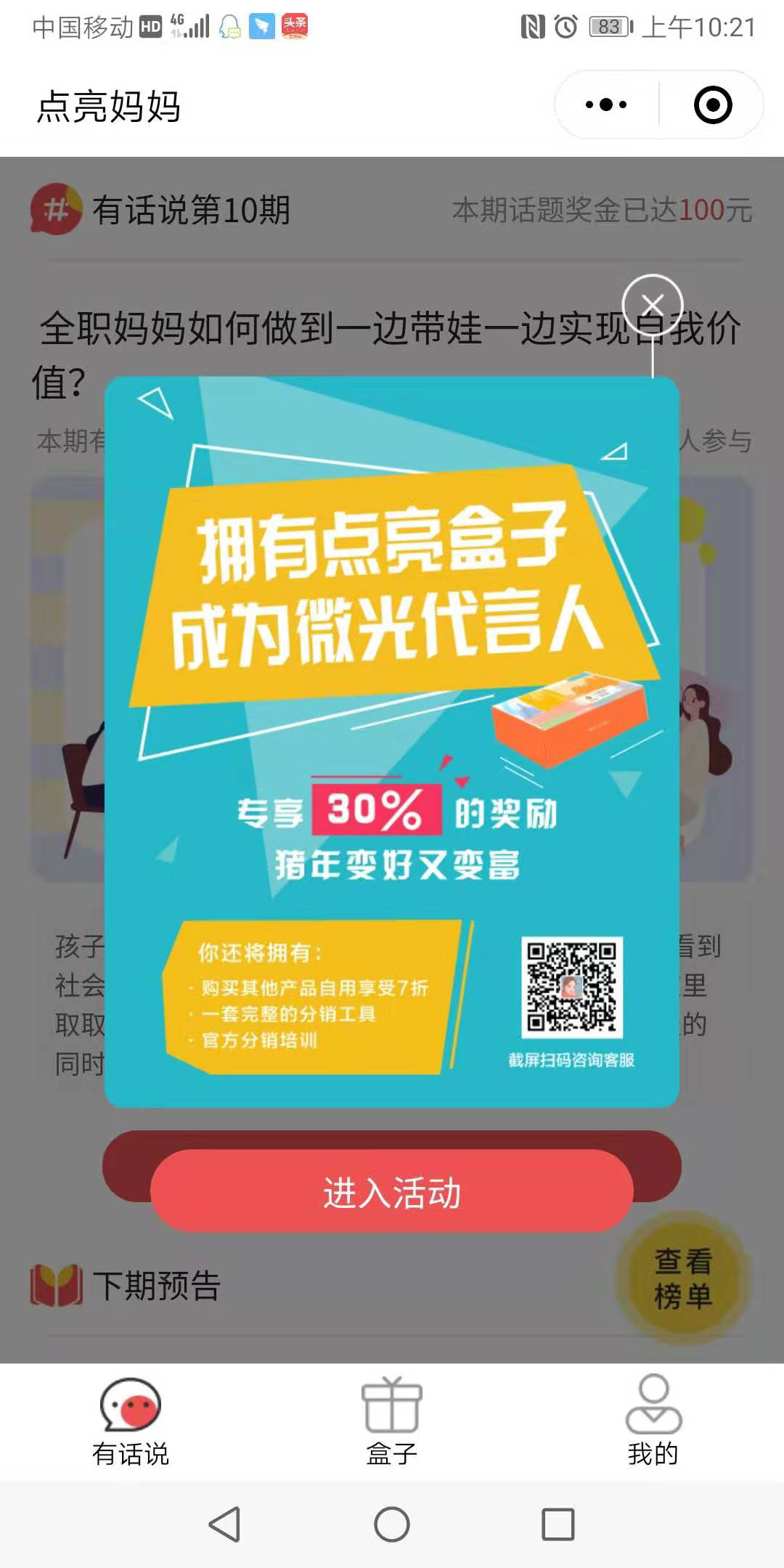The image size is (784, 1568).
Task: Tap the system home button
Action: pos(391,1524)
